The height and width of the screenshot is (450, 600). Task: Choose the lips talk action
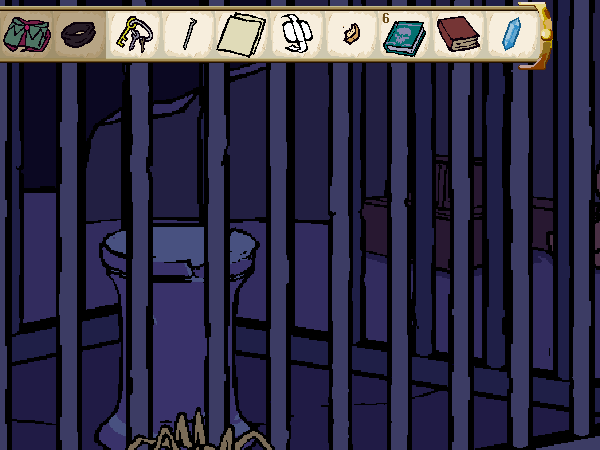click(79, 35)
